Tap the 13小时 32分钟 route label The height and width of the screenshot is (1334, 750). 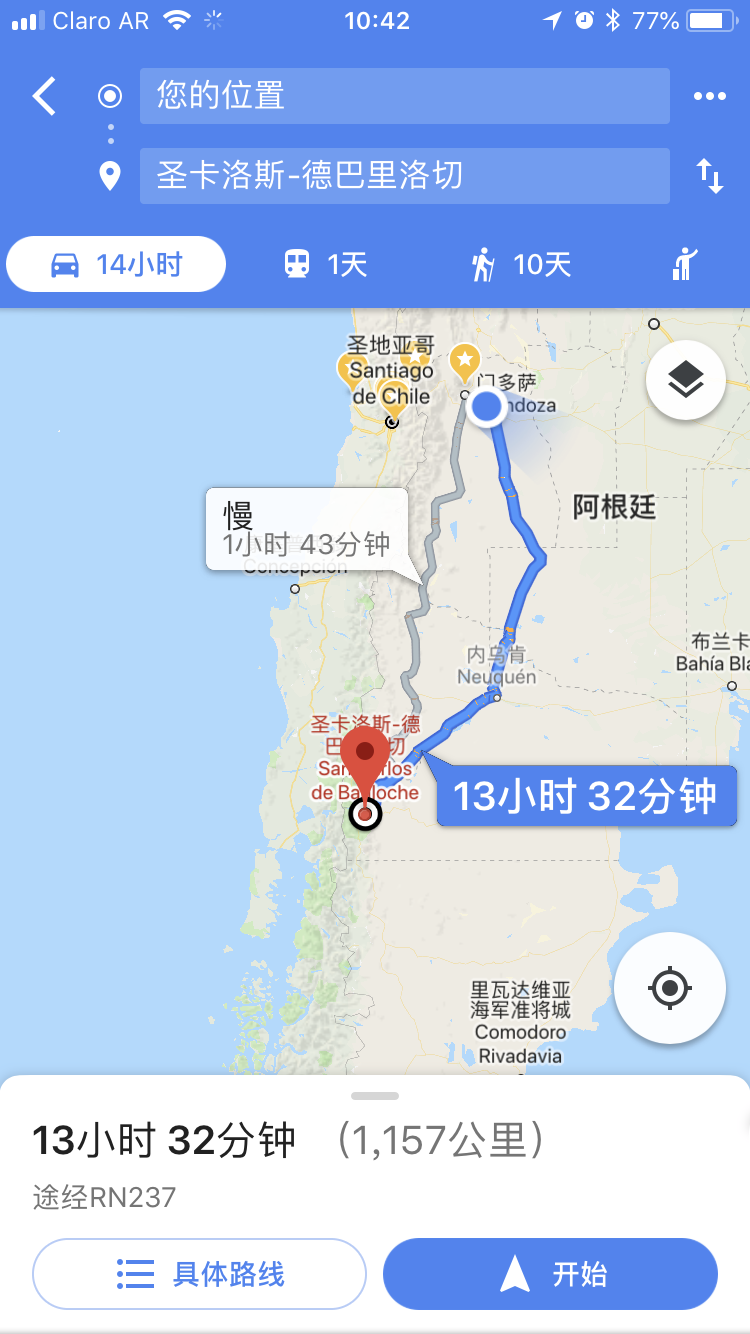click(585, 796)
